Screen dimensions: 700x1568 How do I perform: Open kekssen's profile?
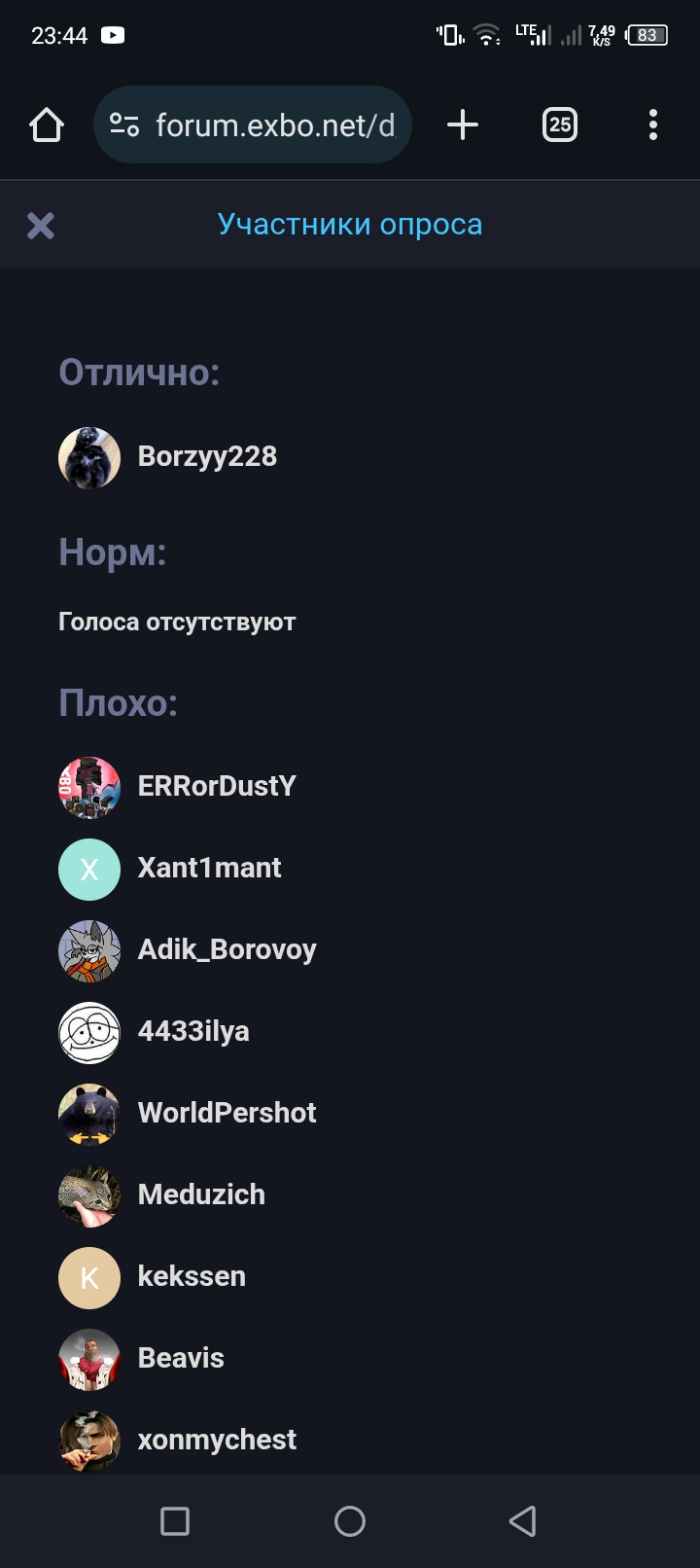(191, 1276)
